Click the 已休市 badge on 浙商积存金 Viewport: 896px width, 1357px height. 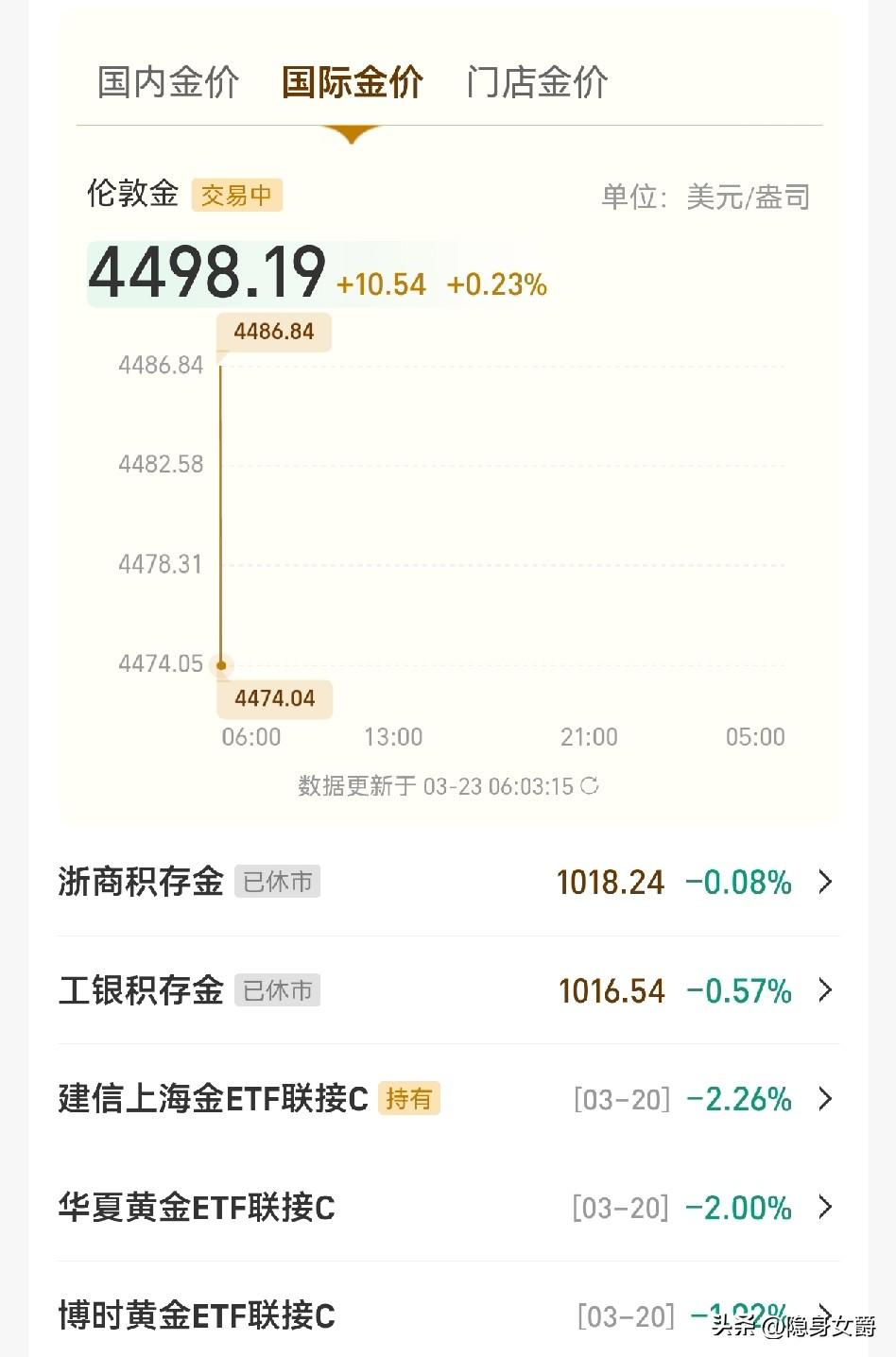point(277,882)
